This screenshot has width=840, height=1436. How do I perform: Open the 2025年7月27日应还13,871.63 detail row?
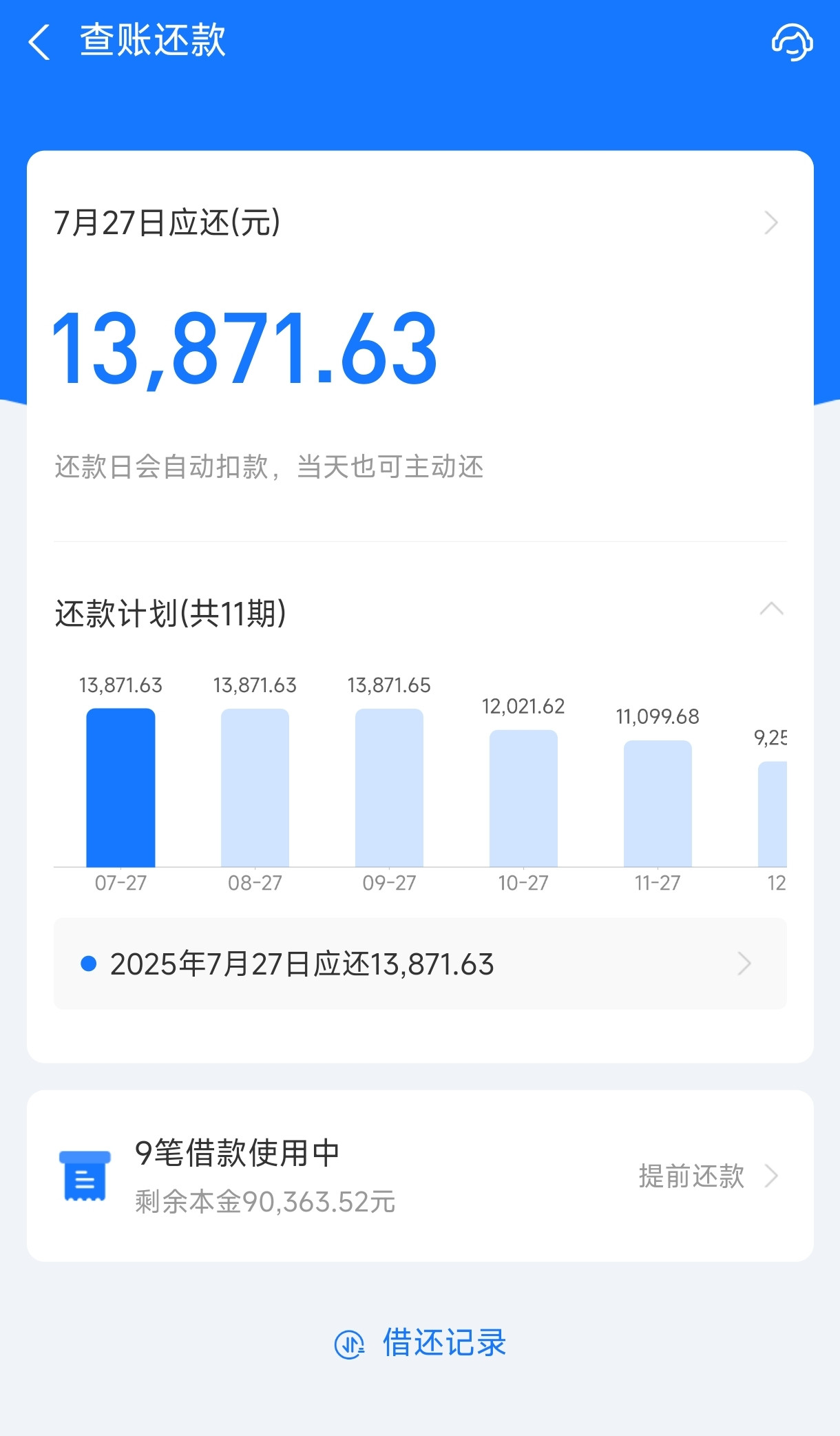point(420,964)
